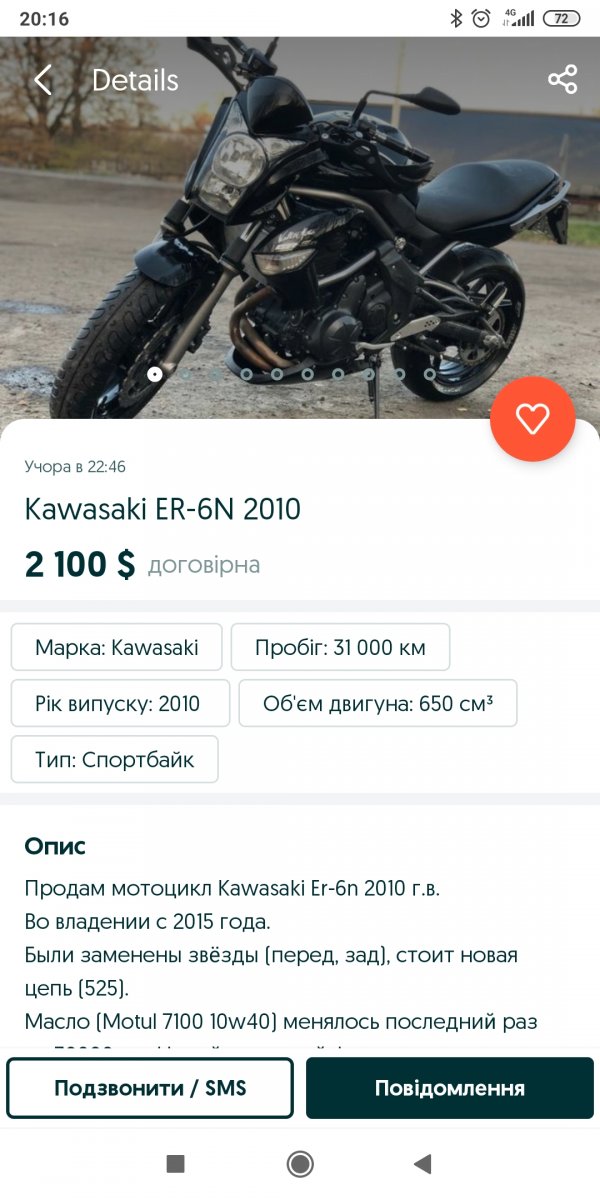Open recent apps with the square button
This screenshot has height=1200, width=600.
tap(175, 1163)
